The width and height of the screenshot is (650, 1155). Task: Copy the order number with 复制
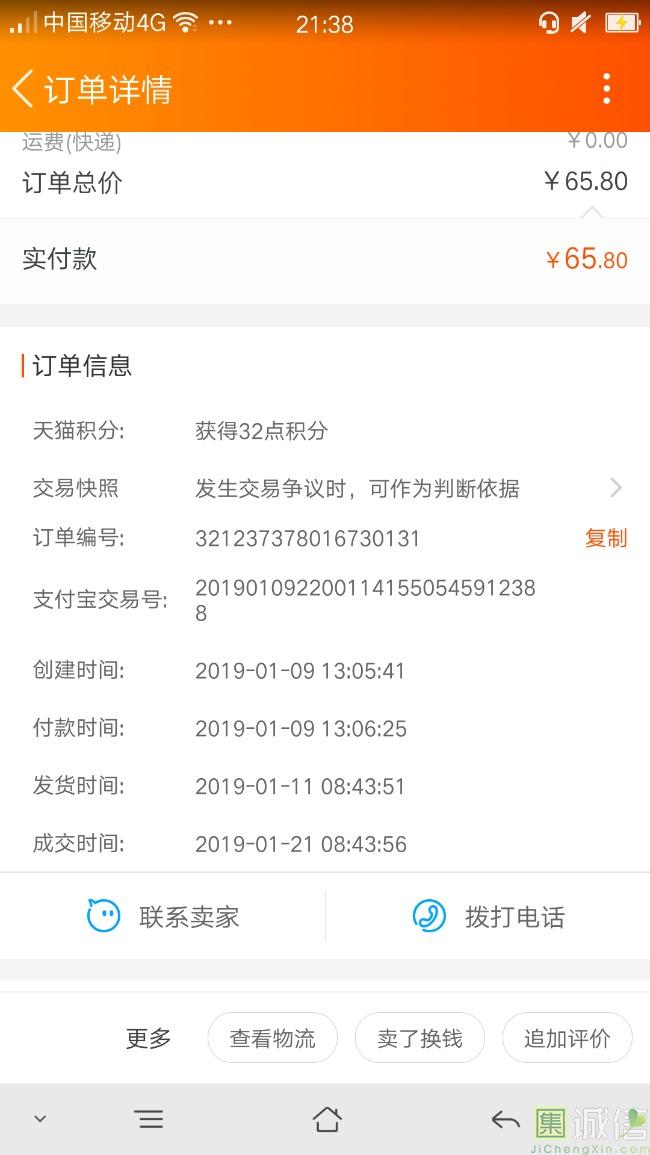[x=605, y=538]
